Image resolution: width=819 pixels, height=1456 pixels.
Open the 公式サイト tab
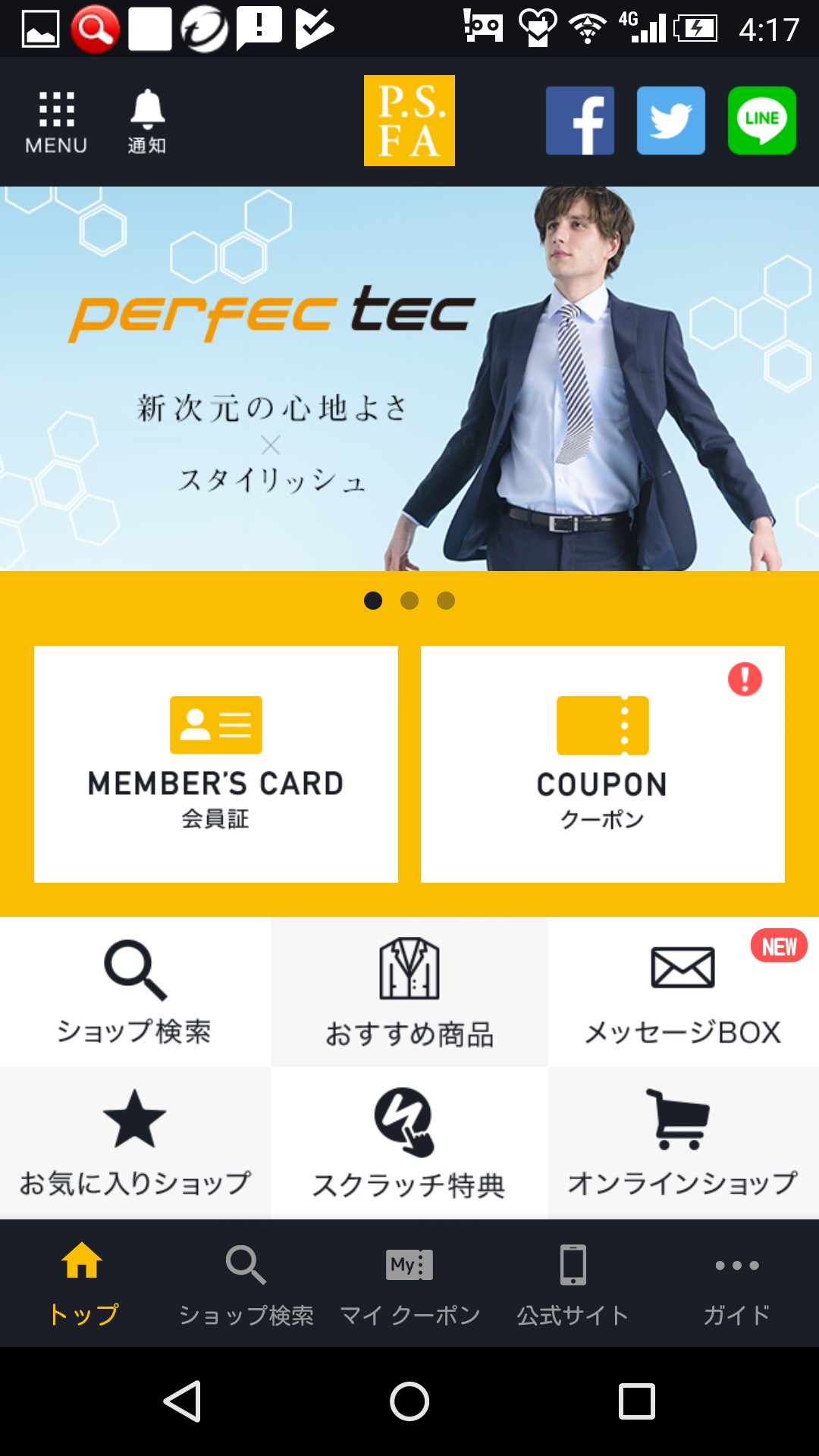[x=573, y=1284]
